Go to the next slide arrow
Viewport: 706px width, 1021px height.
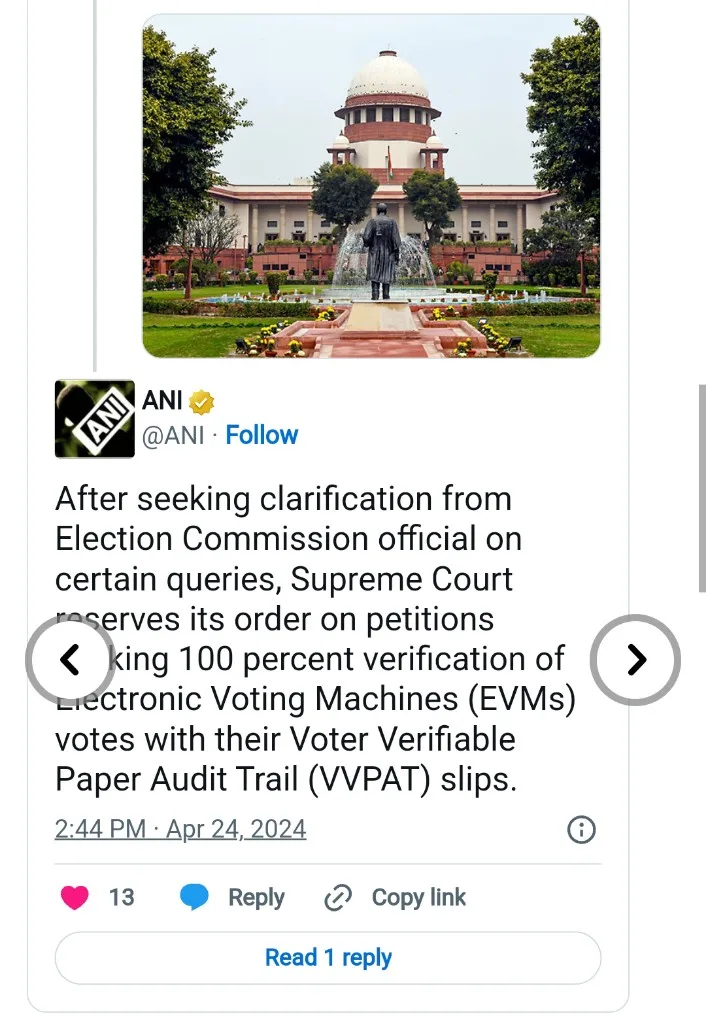point(635,659)
